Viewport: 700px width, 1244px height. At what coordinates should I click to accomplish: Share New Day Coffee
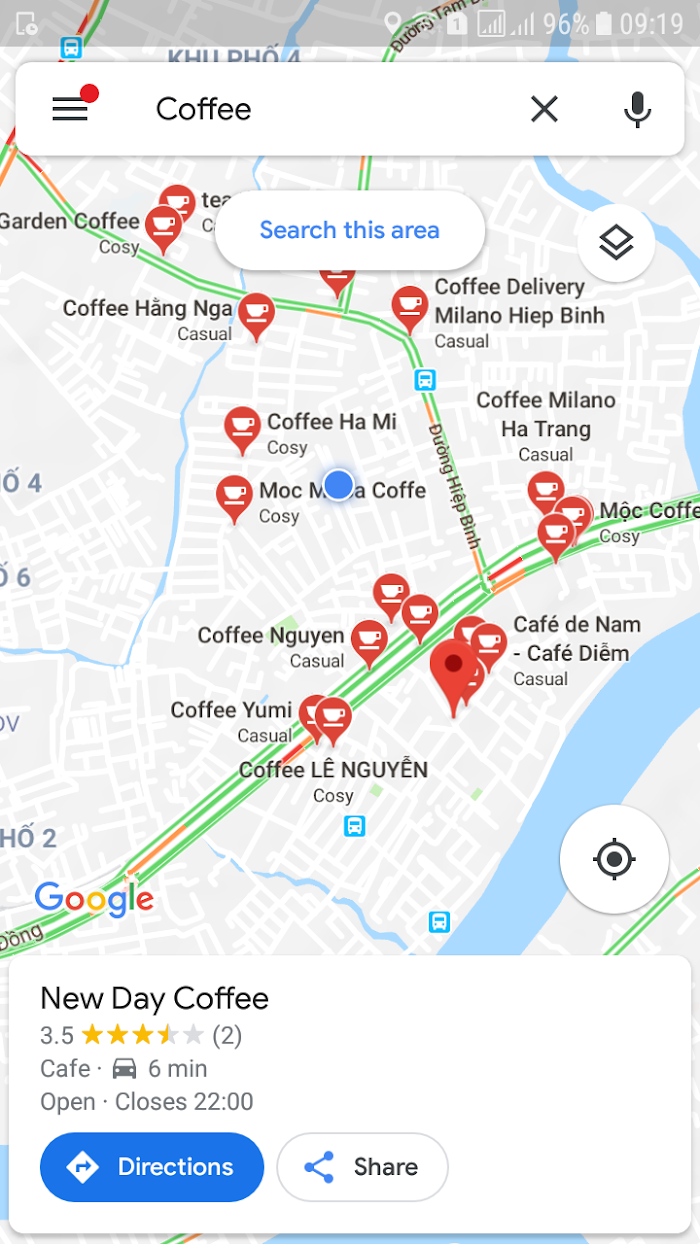pos(362,1167)
